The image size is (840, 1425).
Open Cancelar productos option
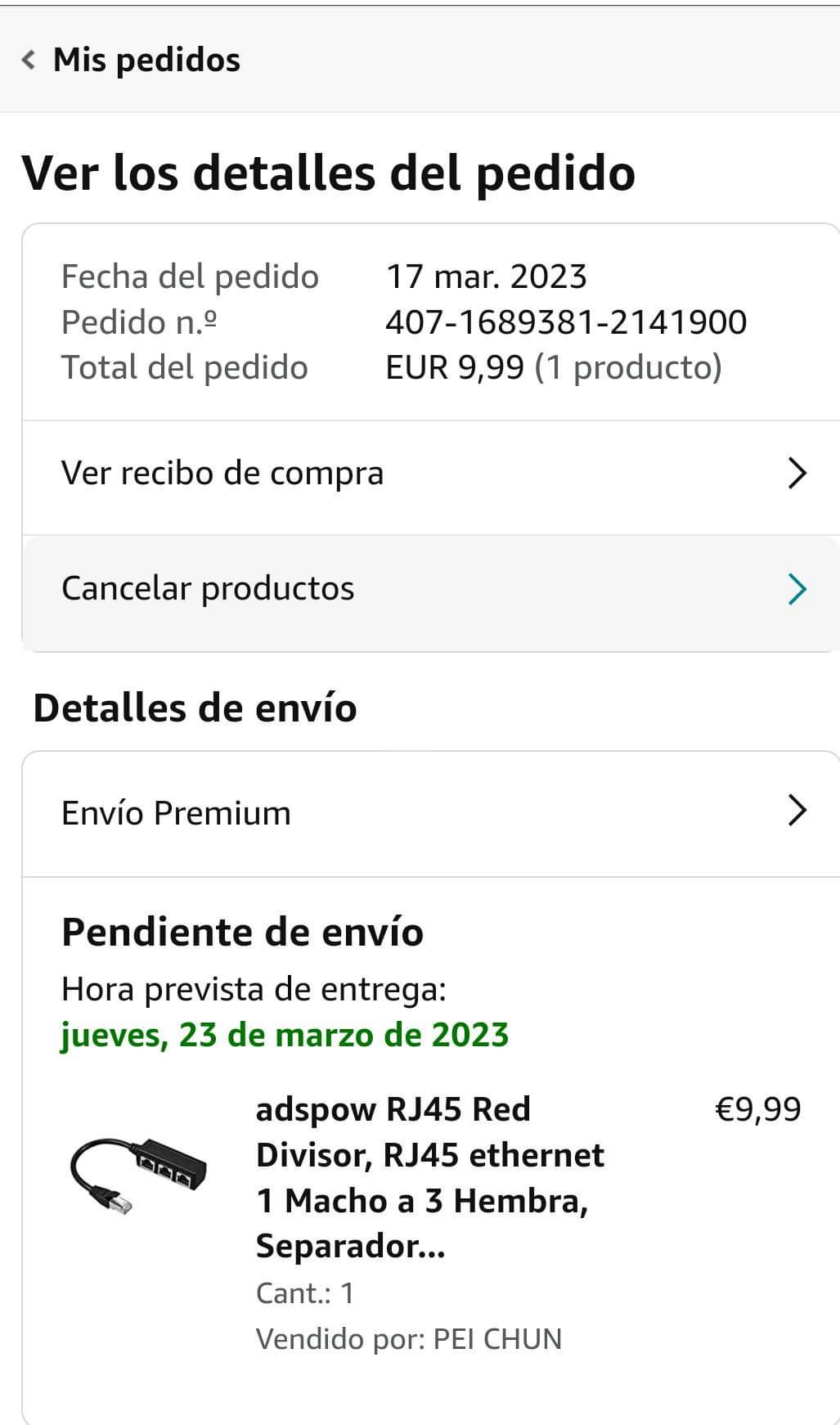click(x=429, y=589)
